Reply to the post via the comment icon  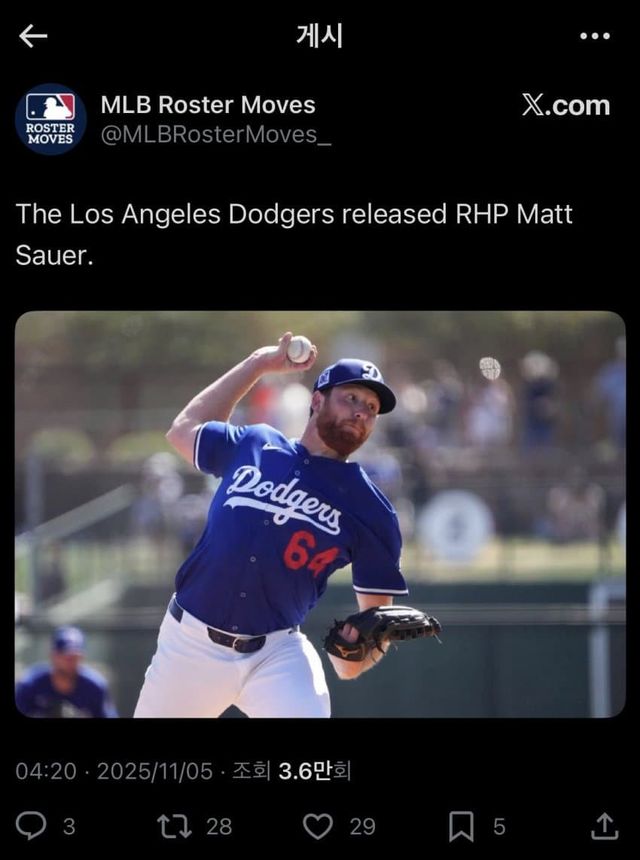pos(33,825)
